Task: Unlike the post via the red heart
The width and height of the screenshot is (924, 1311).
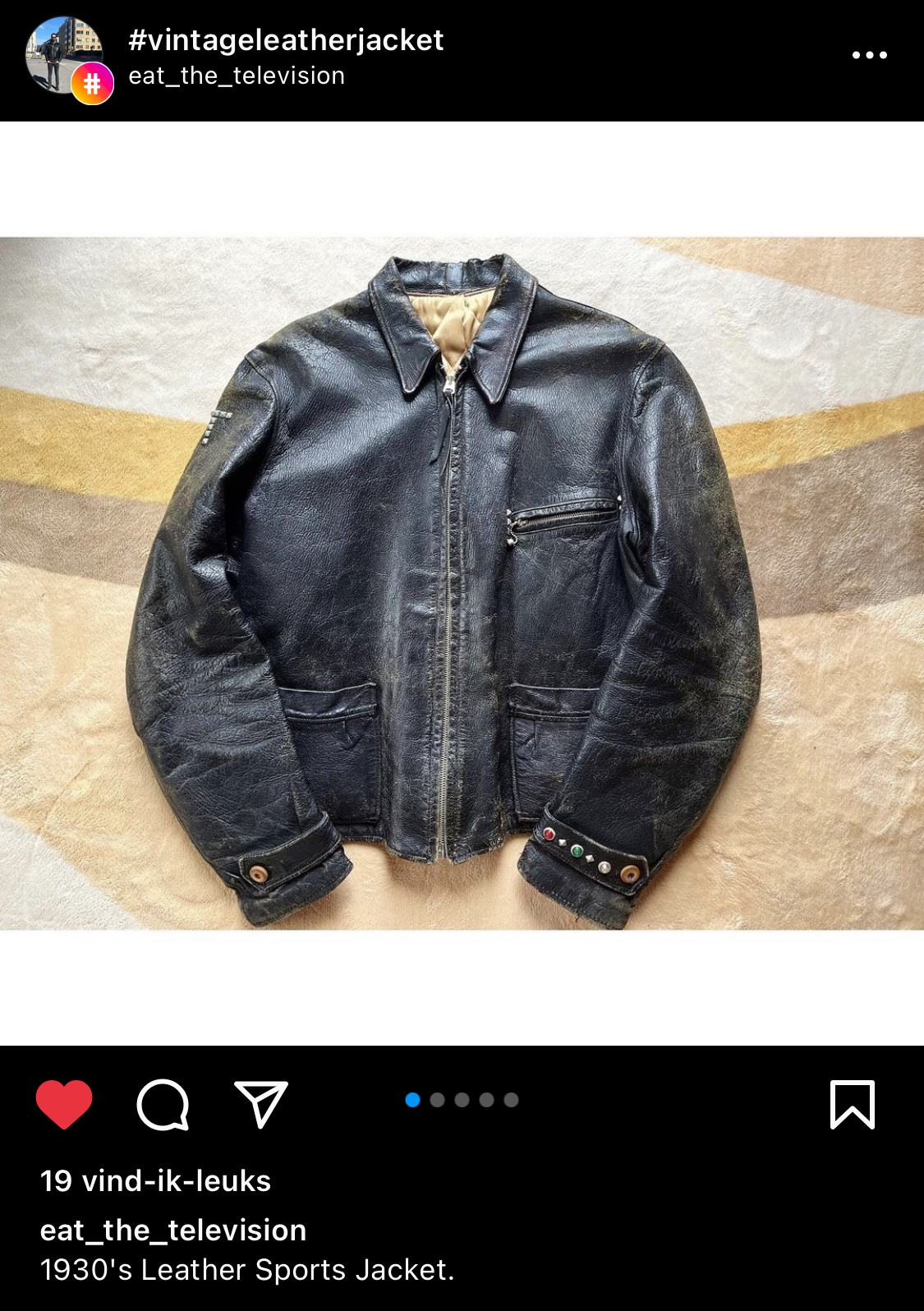Action: pos(64,1104)
